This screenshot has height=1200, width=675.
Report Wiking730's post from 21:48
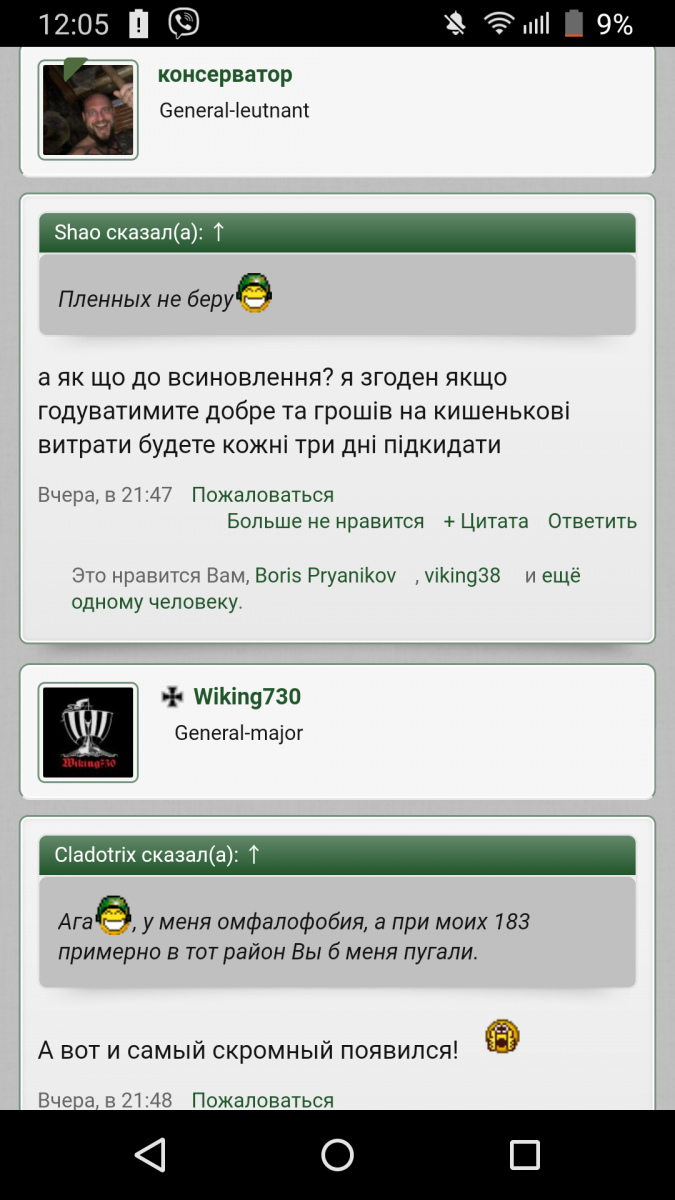[262, 1100]
